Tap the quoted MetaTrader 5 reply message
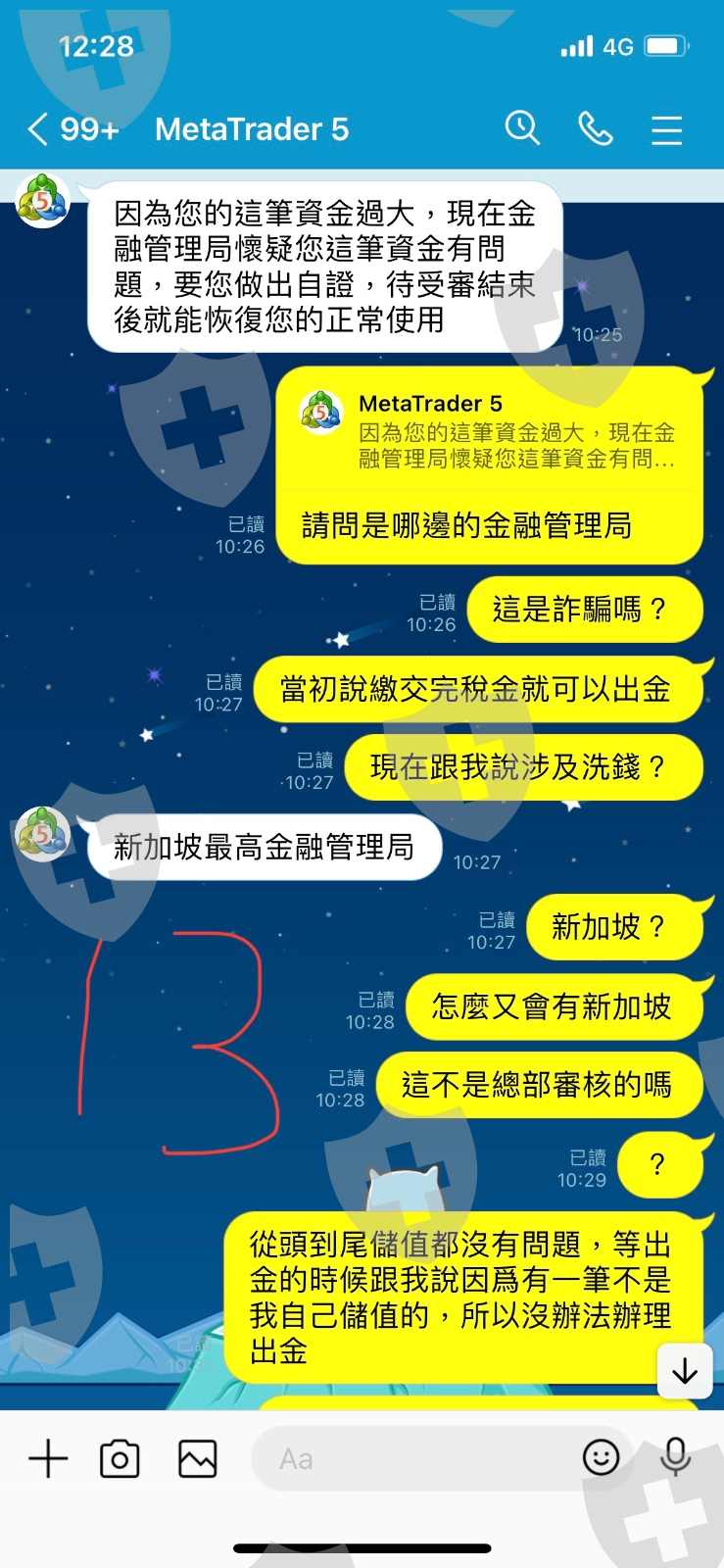 pos(489,431)
